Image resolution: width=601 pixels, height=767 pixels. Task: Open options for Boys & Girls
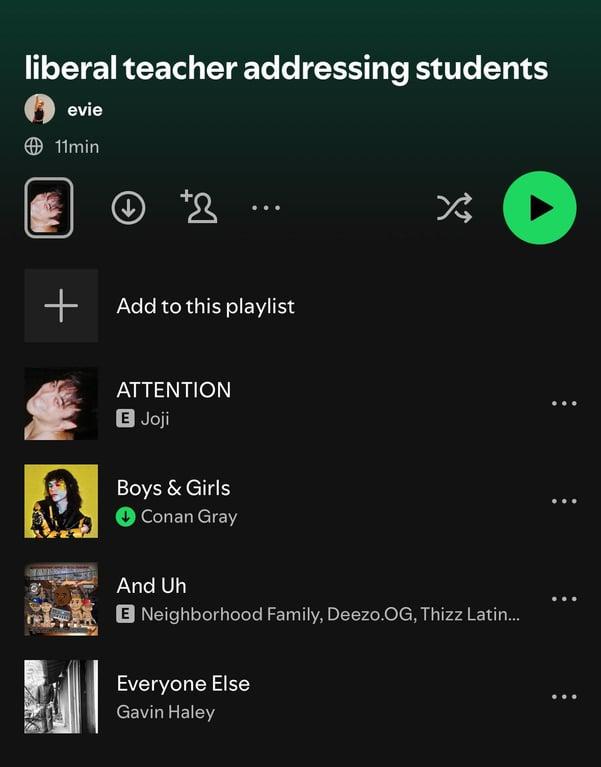(x=564, y=501)
